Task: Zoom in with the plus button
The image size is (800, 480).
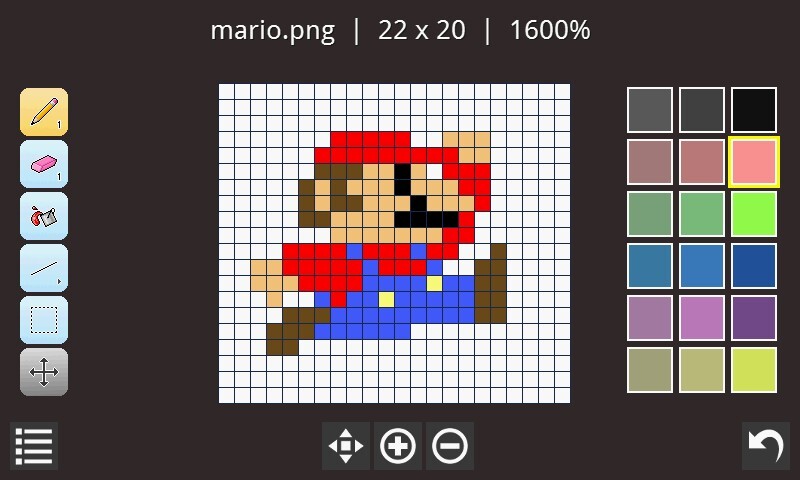Action: click(398, 446)
